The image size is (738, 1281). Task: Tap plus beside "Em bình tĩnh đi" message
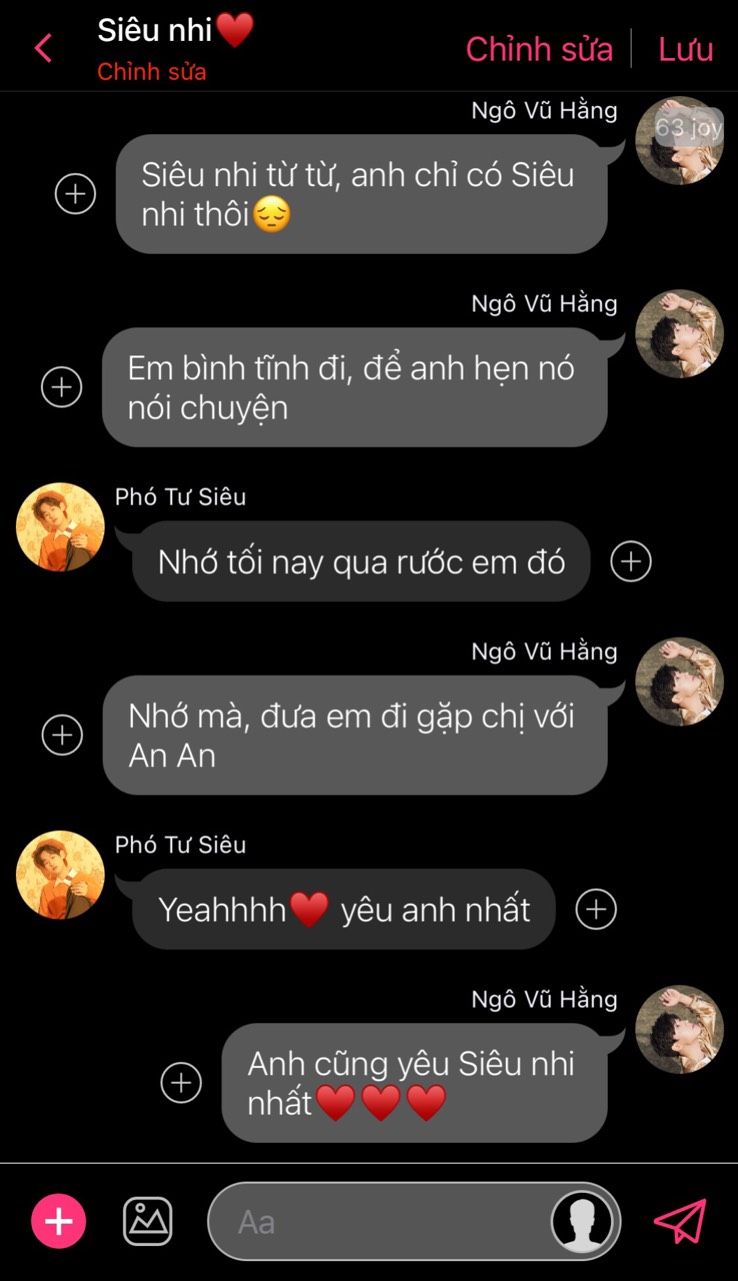(x=62, y=387)
